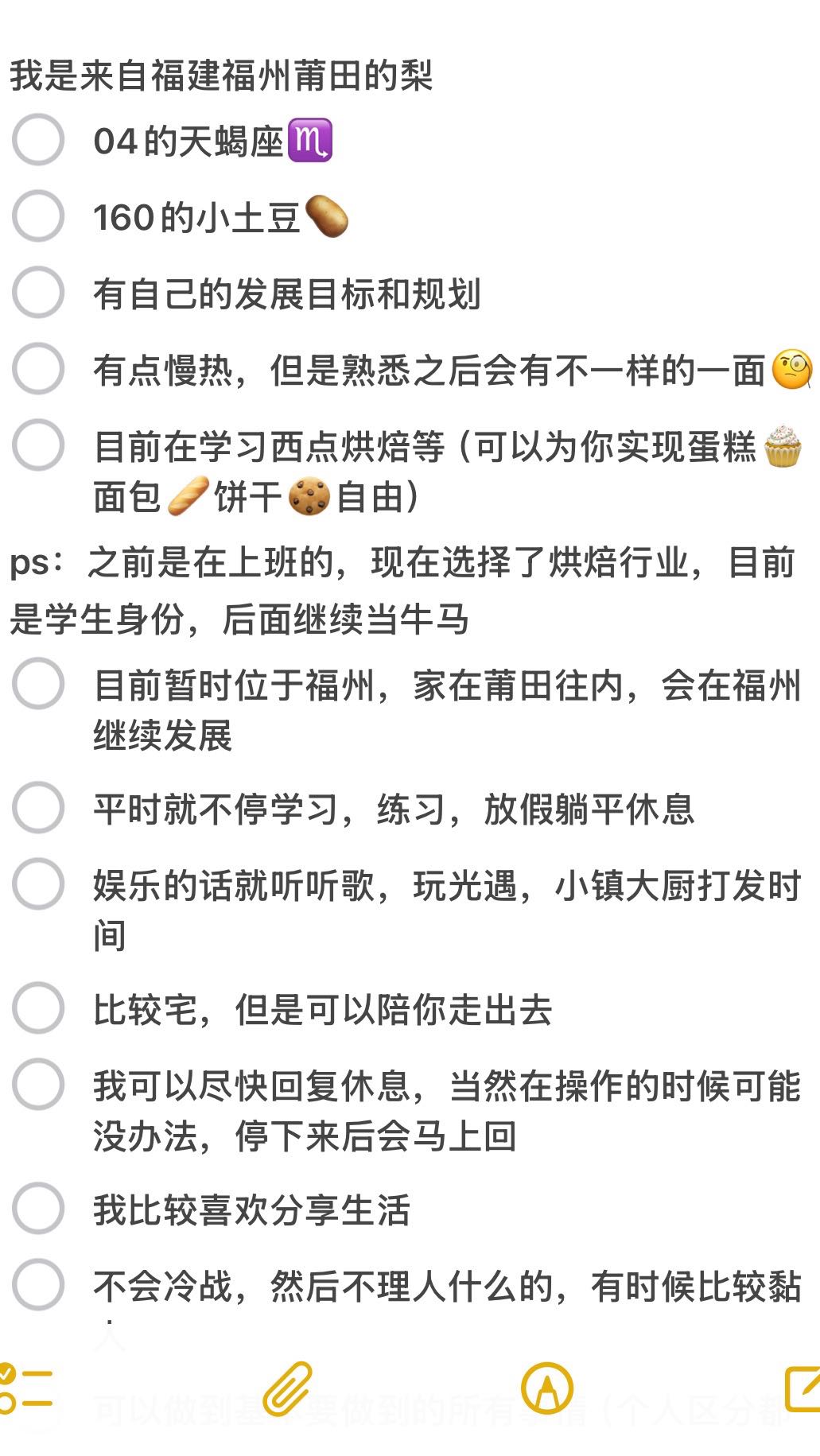Check off 我比较喜欢分享生活
Viewport: 820px width, 1456px height.
pos(37,1208)
